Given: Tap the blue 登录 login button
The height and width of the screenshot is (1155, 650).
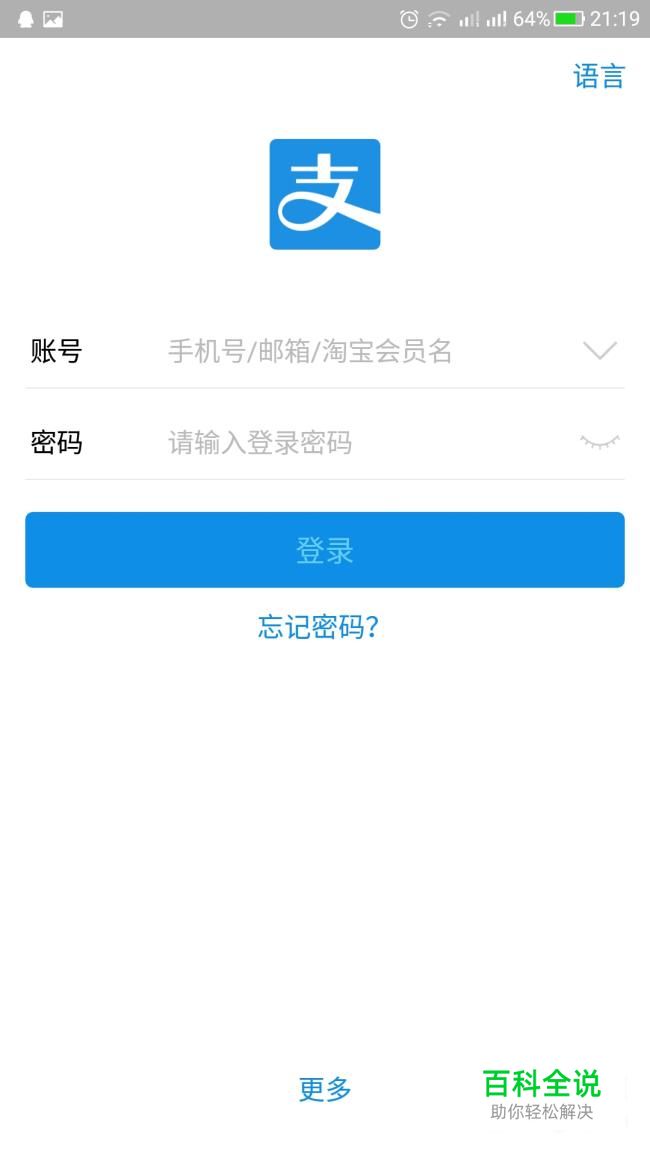Looking at the screenshot, I should click(x=325, y=550).
